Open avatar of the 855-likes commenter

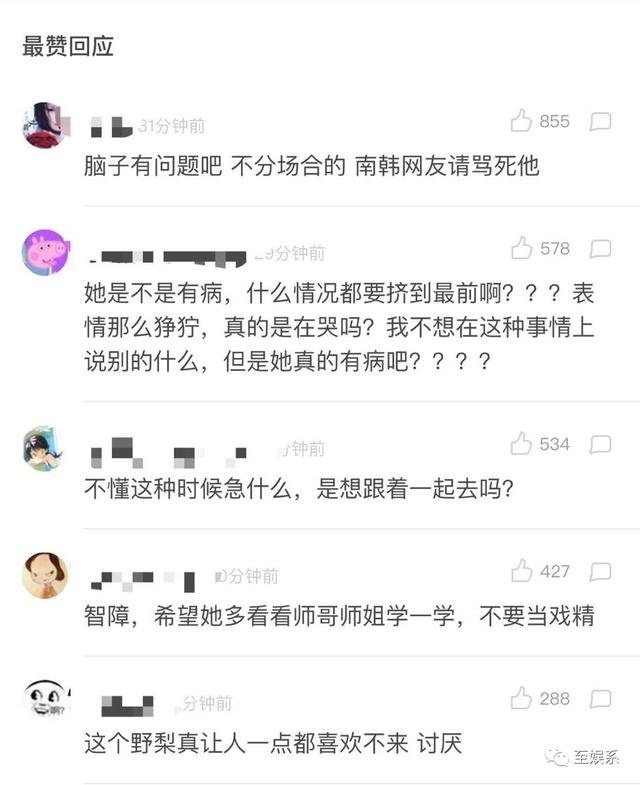[45, 125]
